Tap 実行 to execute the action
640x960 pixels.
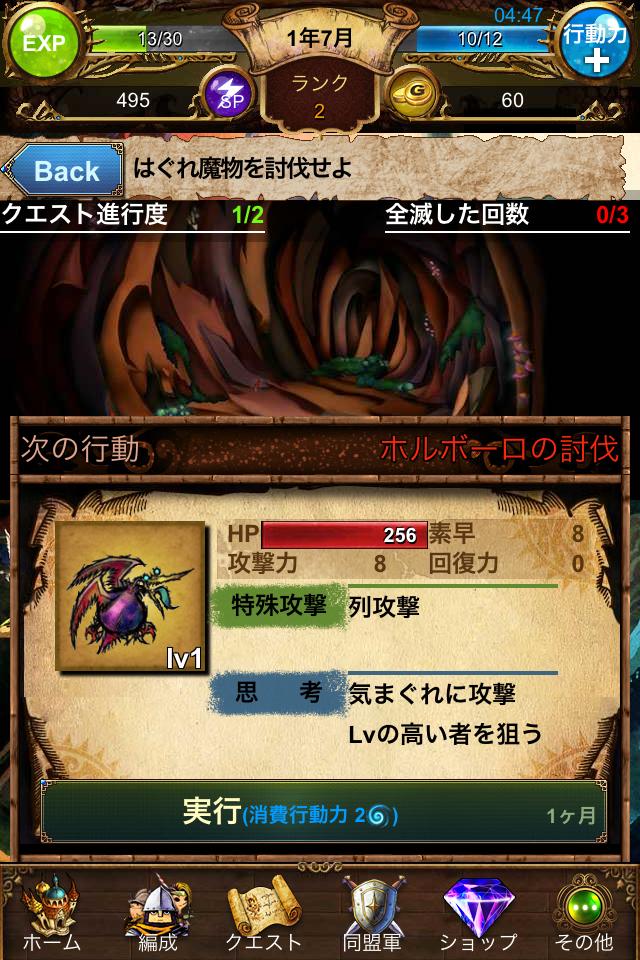point(320,813)
